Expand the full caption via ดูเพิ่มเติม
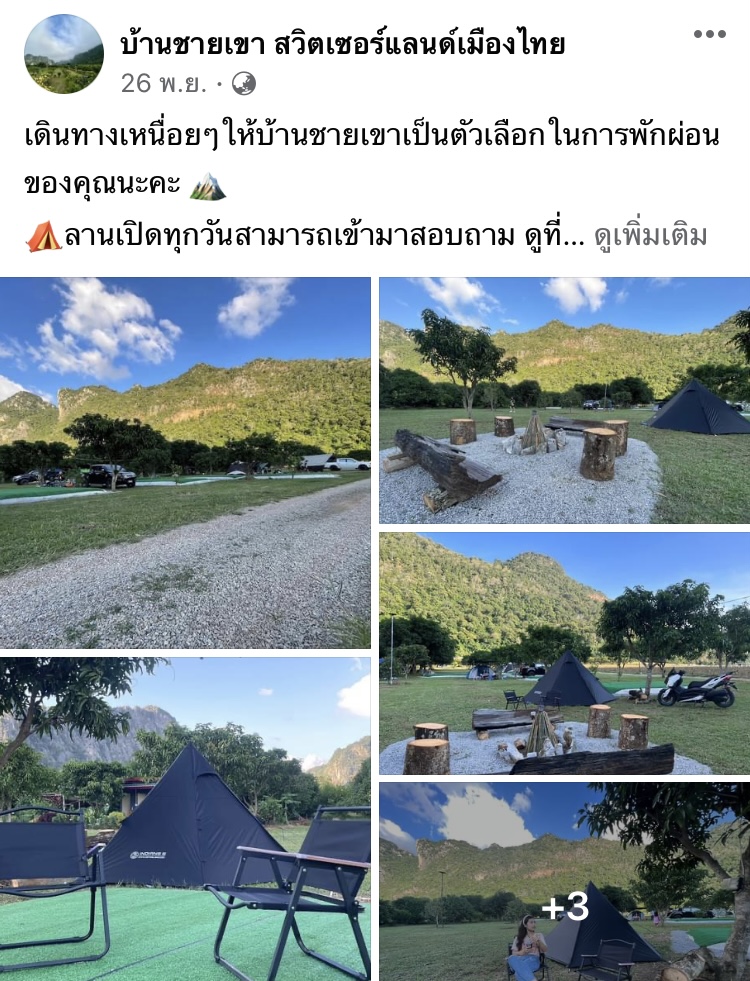 pos(651,236)
